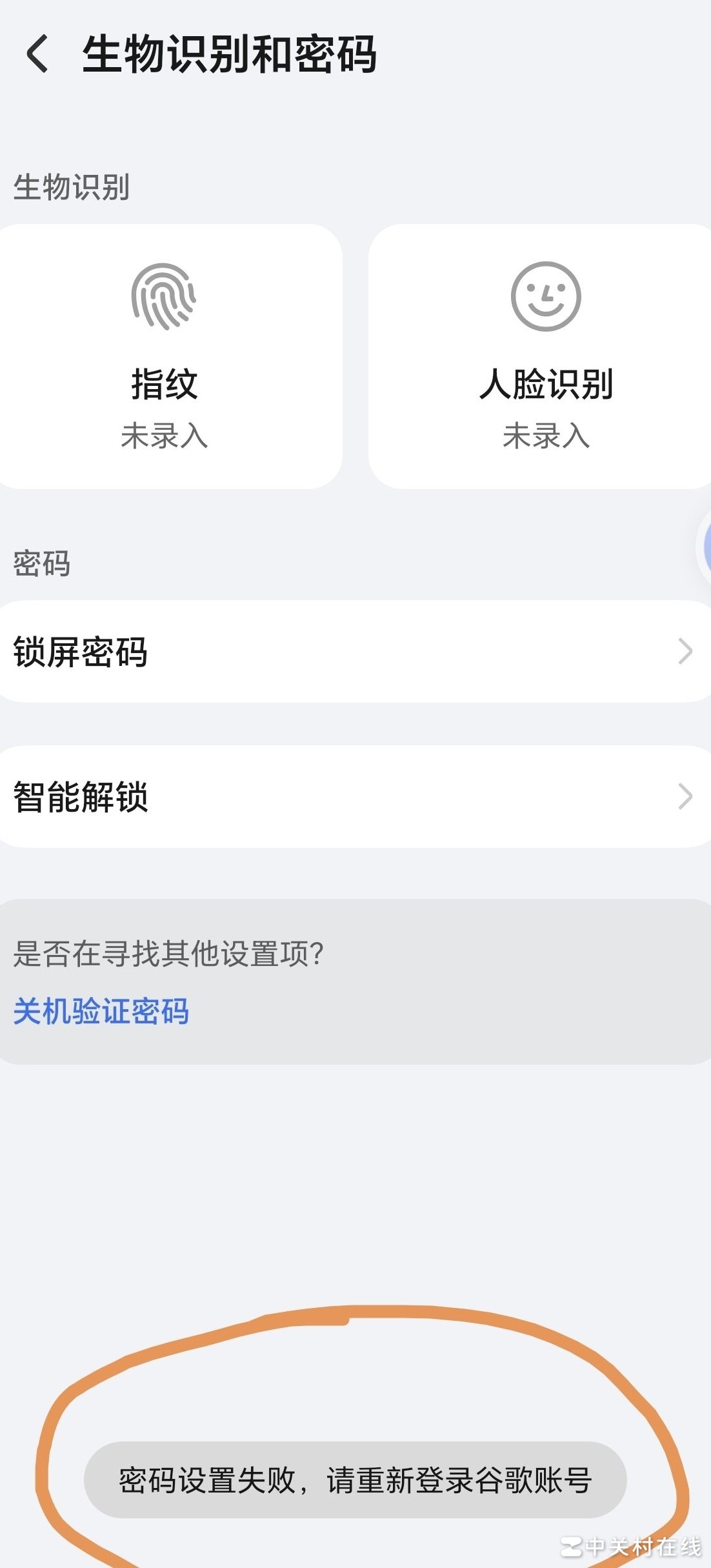This screenshot has width=711, height=1568.
Task: Open the 人脸识别 face recognition card
Action: 545,356
